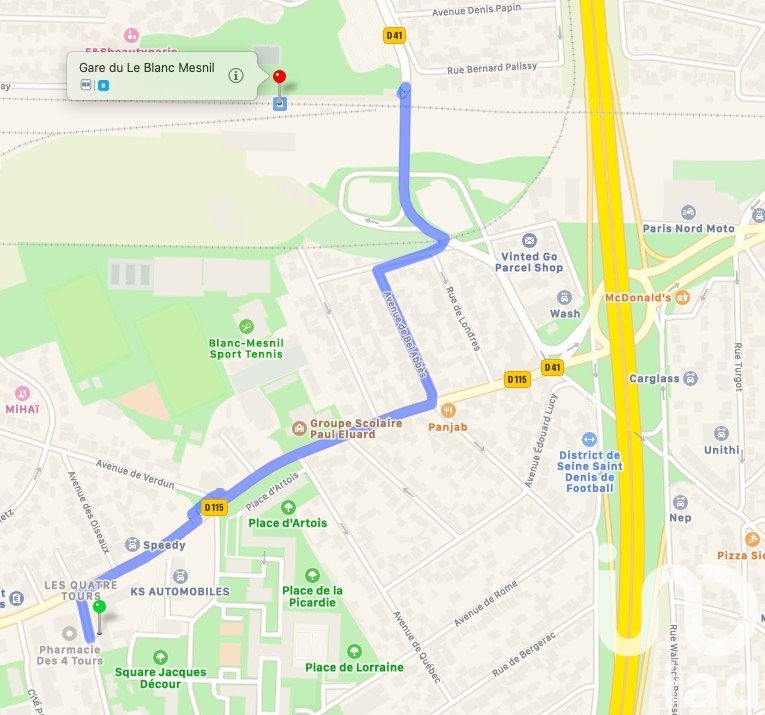765x715 pixels.
Task: Open District de Seine Saint Denis de Football
Action: (x=589, y=438)
